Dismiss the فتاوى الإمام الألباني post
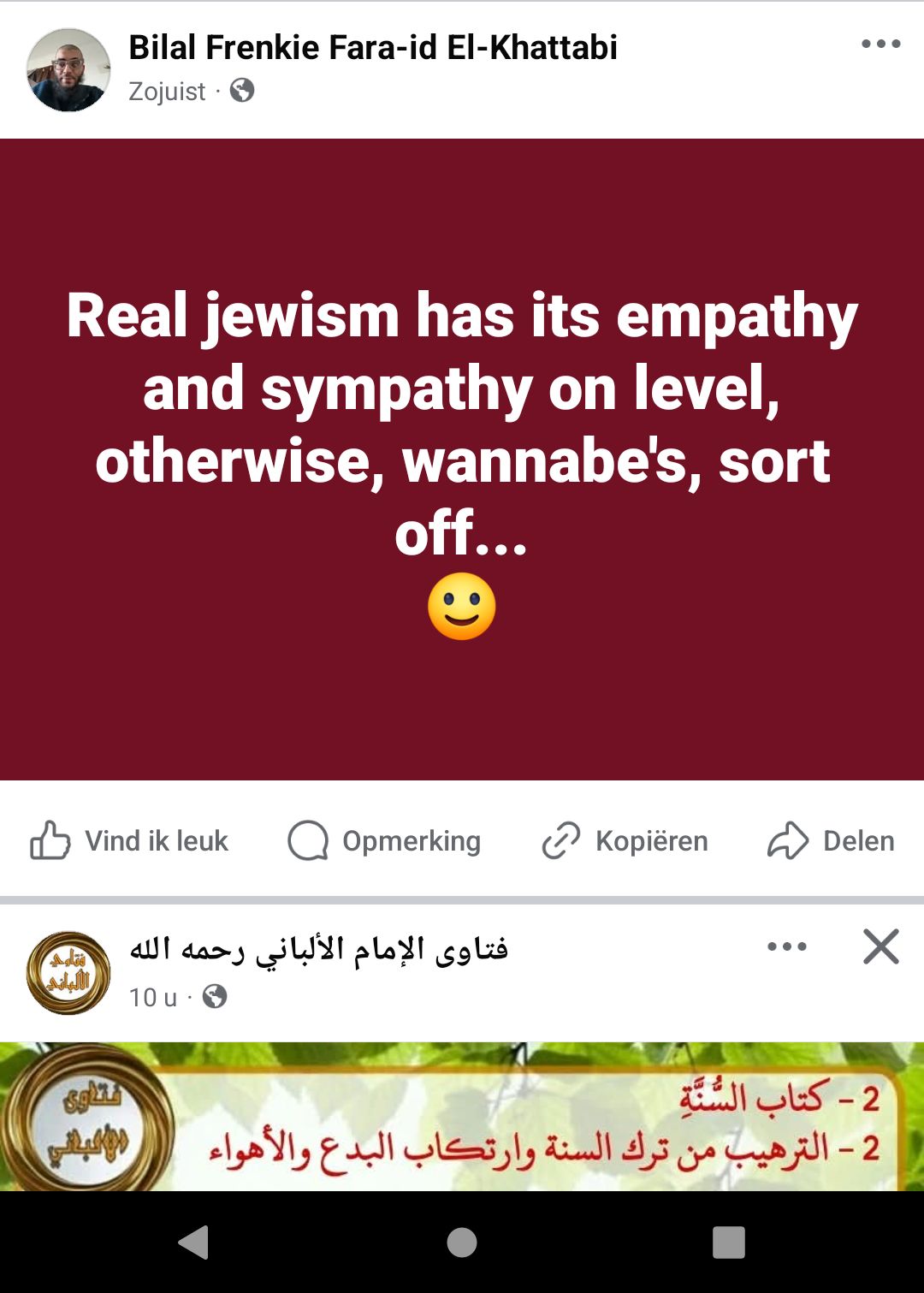Viewport: 924px width, 1293px height. tap(880, 946)
